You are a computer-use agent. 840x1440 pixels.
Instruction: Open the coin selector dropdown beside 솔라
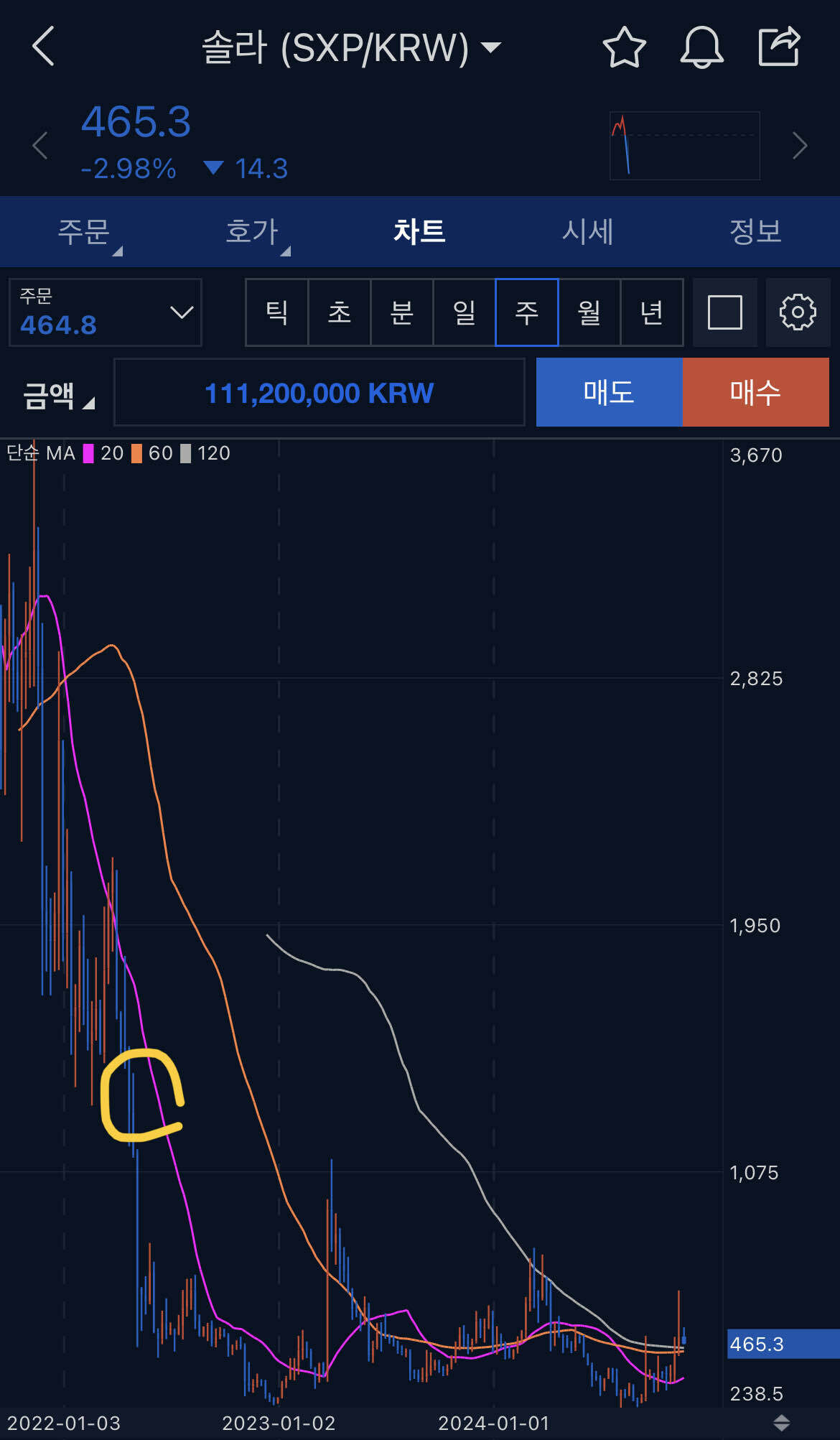click(x=490, y=47)
